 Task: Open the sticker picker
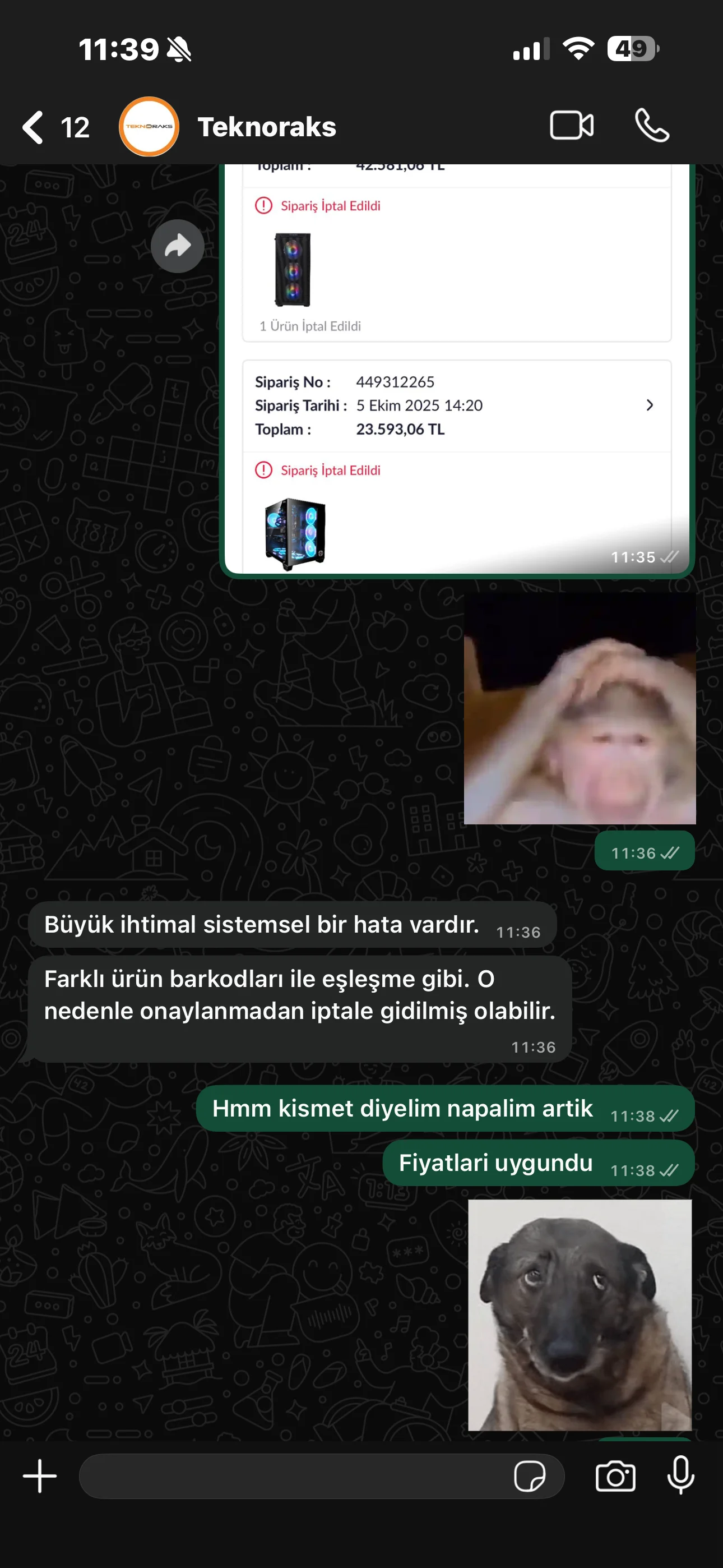(530, 1476)
